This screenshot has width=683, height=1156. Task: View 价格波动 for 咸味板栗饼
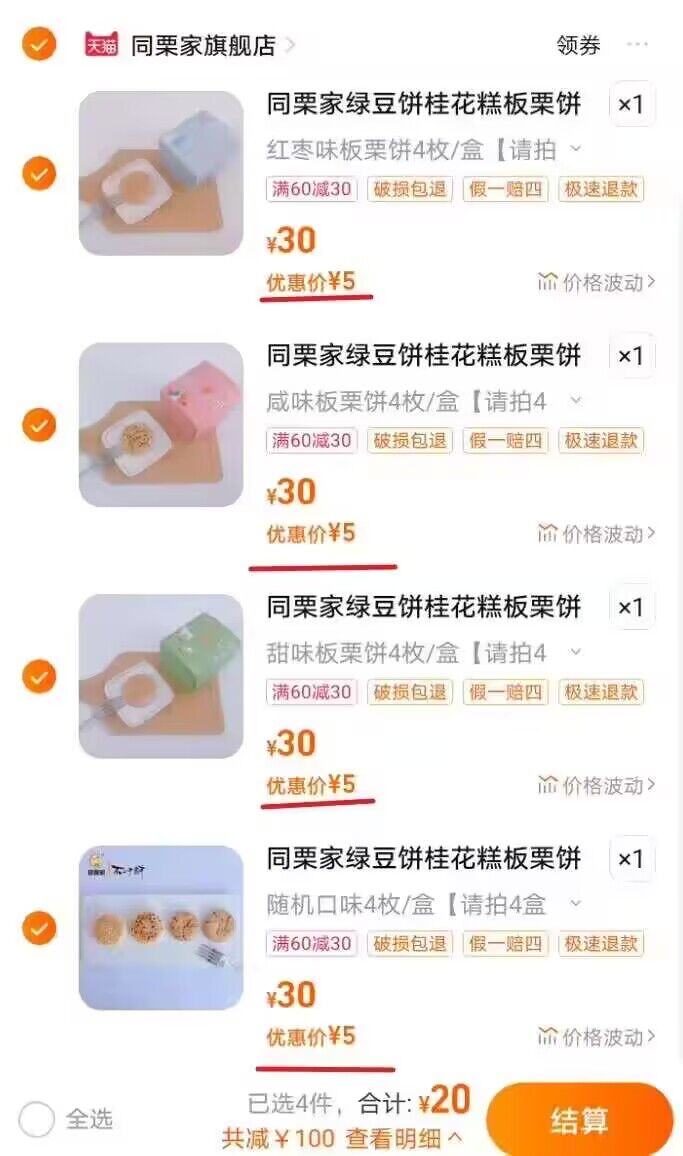tap(597, 534)
